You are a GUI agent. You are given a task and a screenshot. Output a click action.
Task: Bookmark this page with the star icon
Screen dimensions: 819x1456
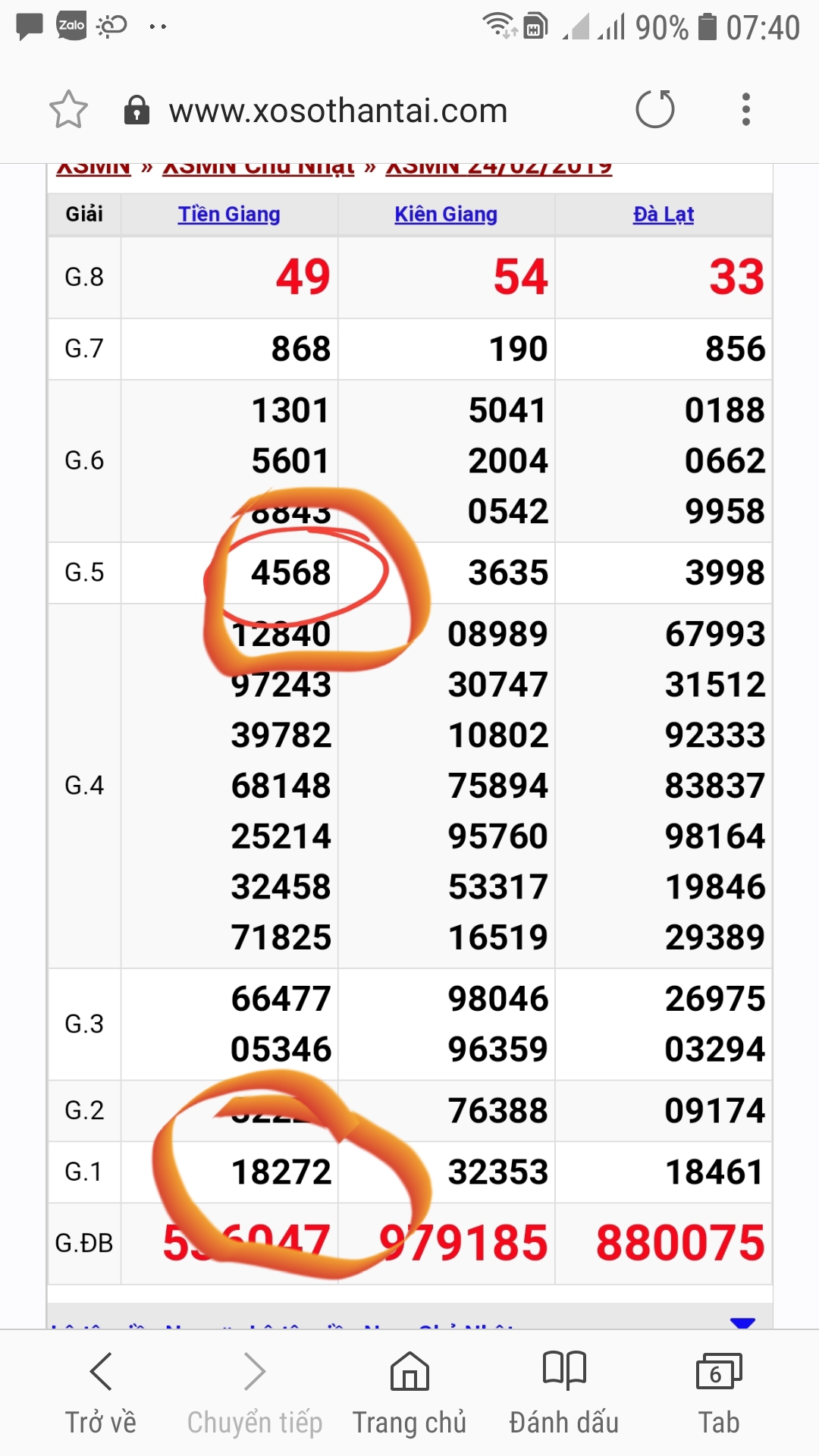coord(68,110)
